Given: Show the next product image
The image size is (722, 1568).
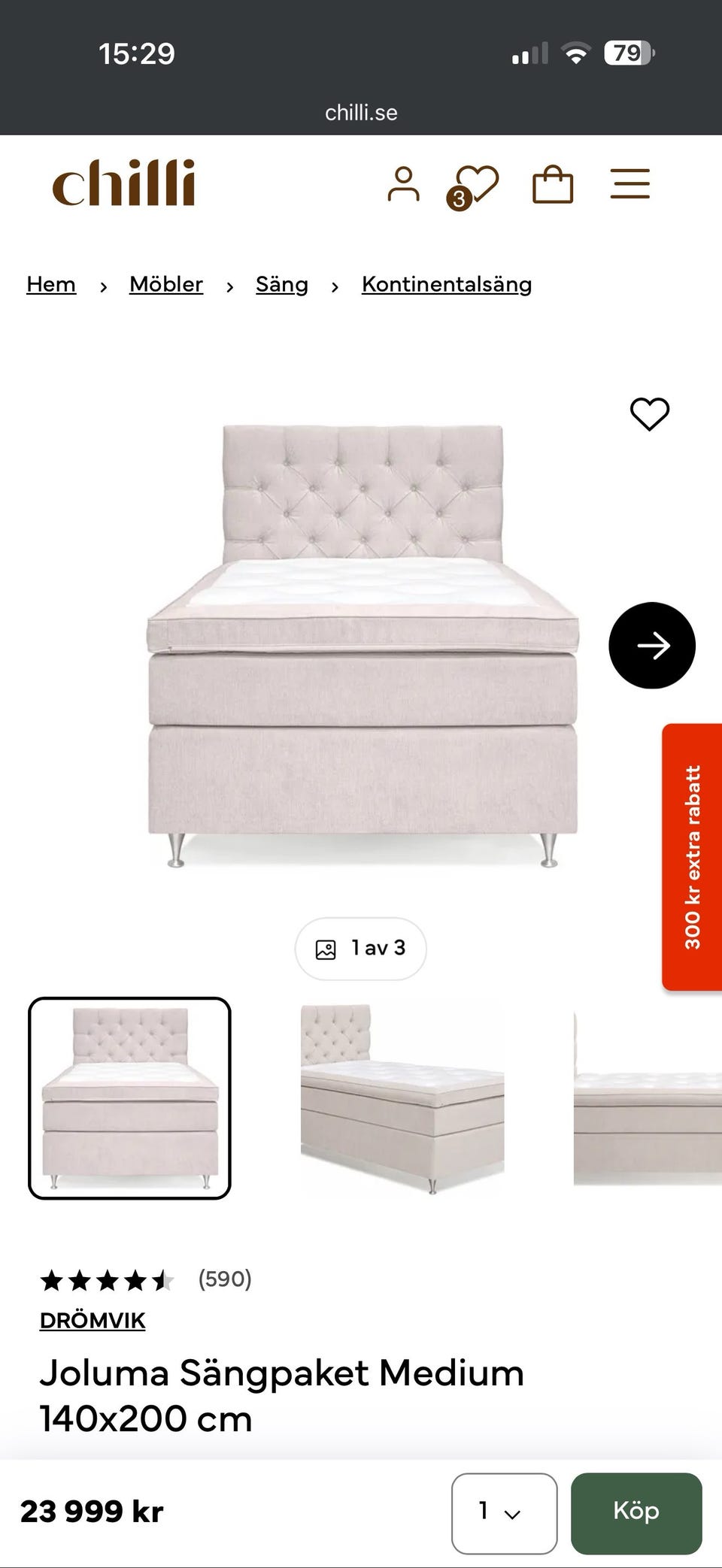Looking at the screenshot, I should click(x=651, y=645).
